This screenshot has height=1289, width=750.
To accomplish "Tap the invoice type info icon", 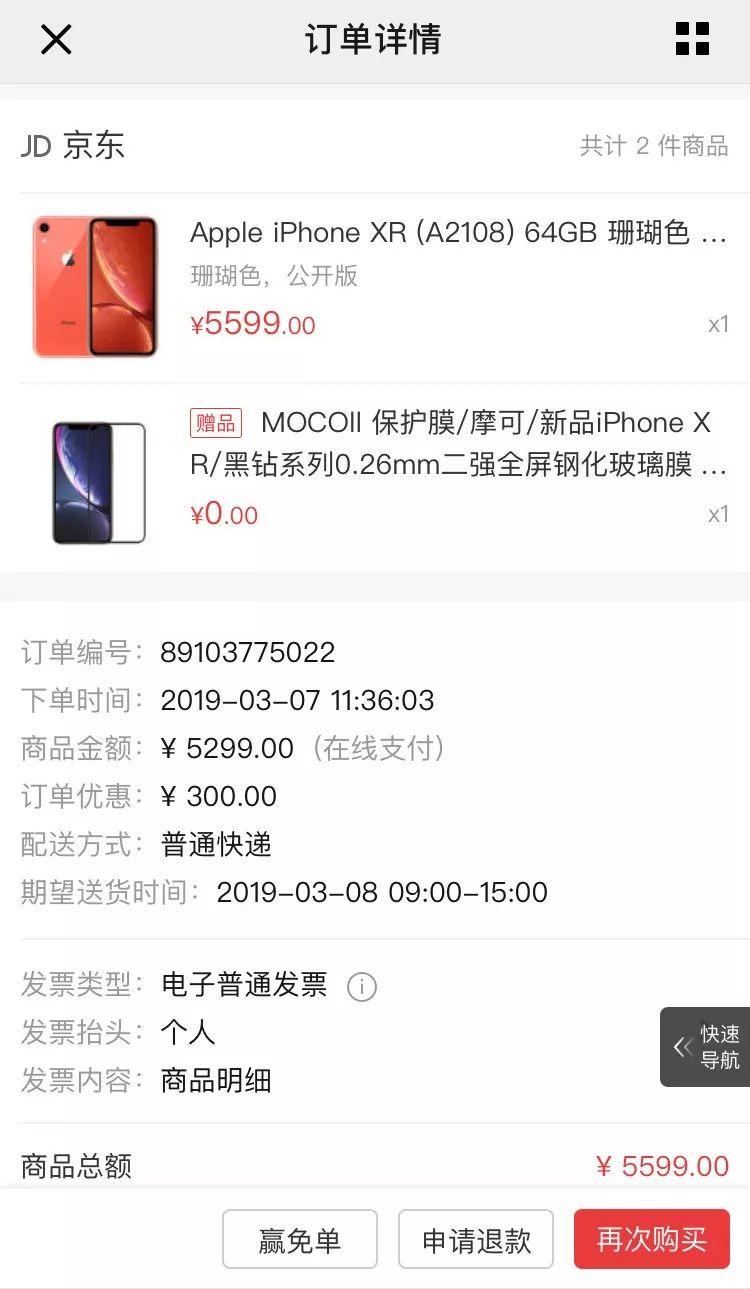I will (x=361, y=987).
